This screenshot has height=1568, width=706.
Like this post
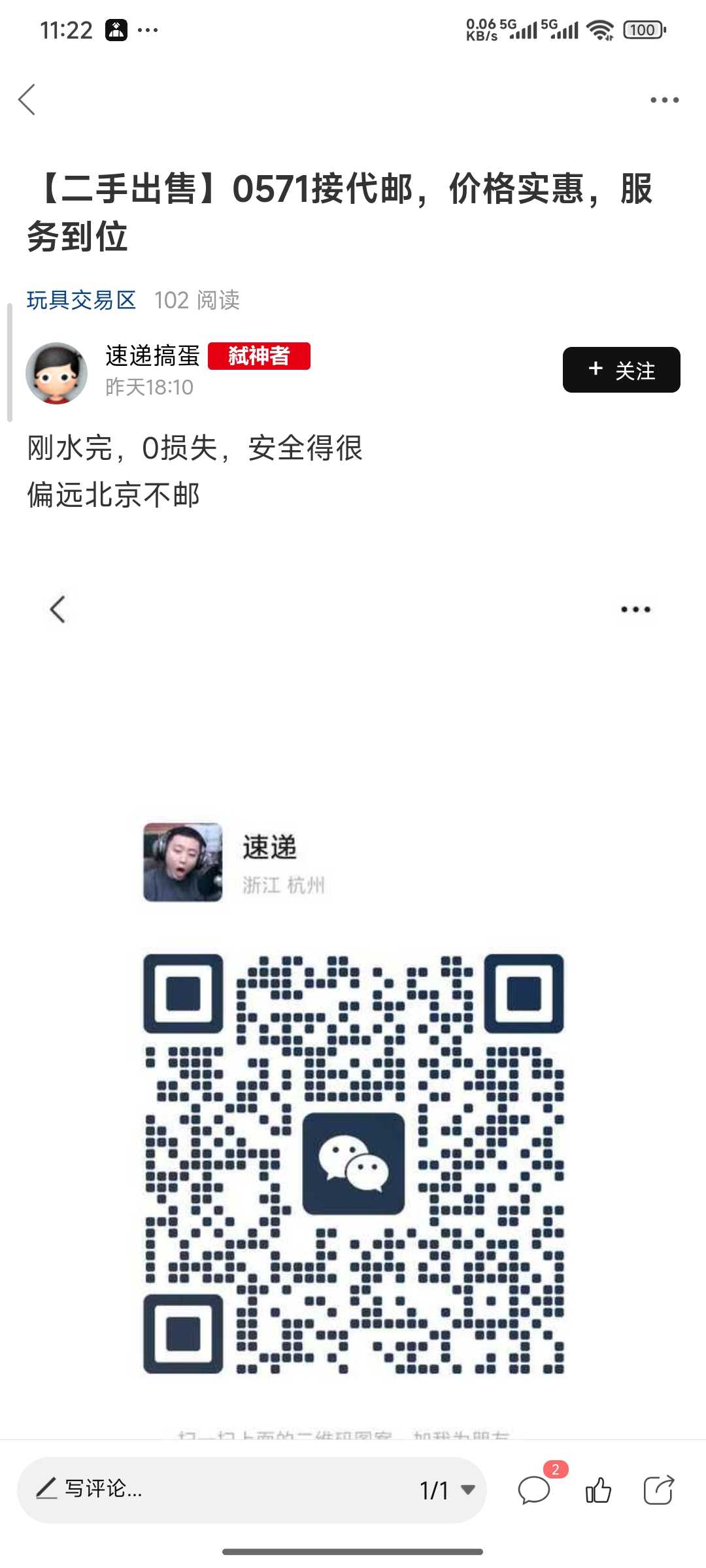point(598,1490)
